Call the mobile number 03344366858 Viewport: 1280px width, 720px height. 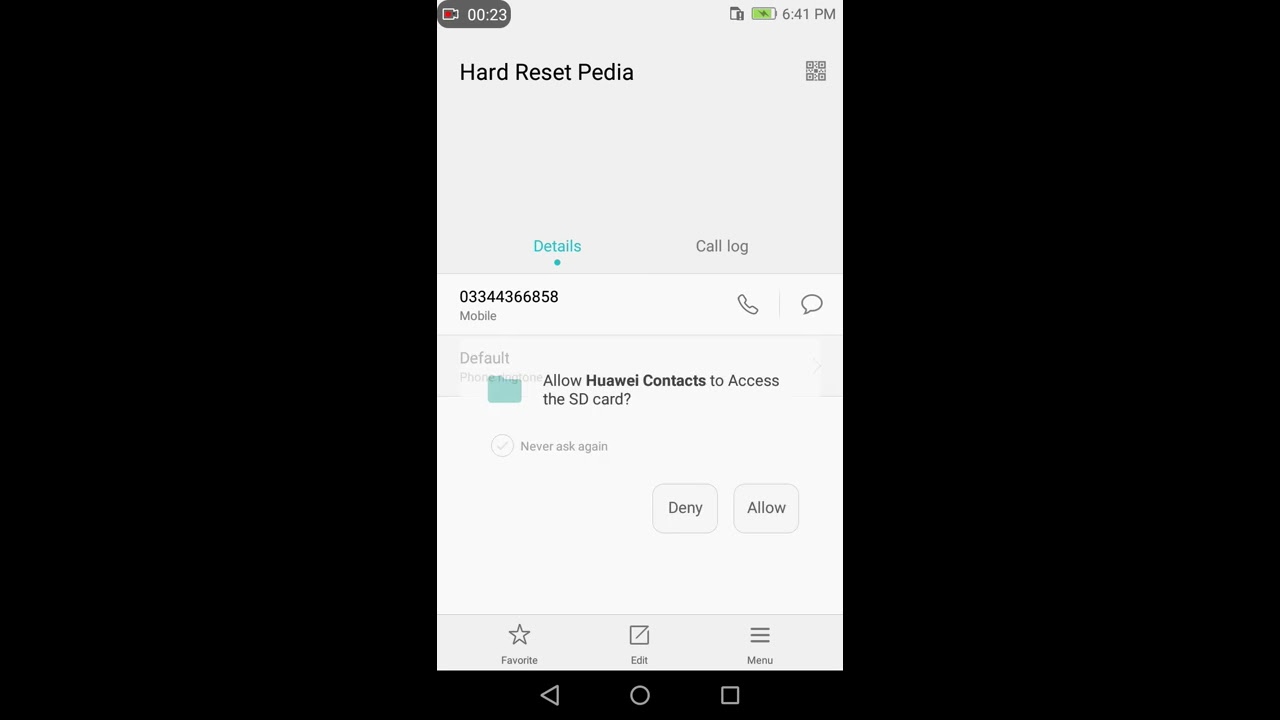748,305
